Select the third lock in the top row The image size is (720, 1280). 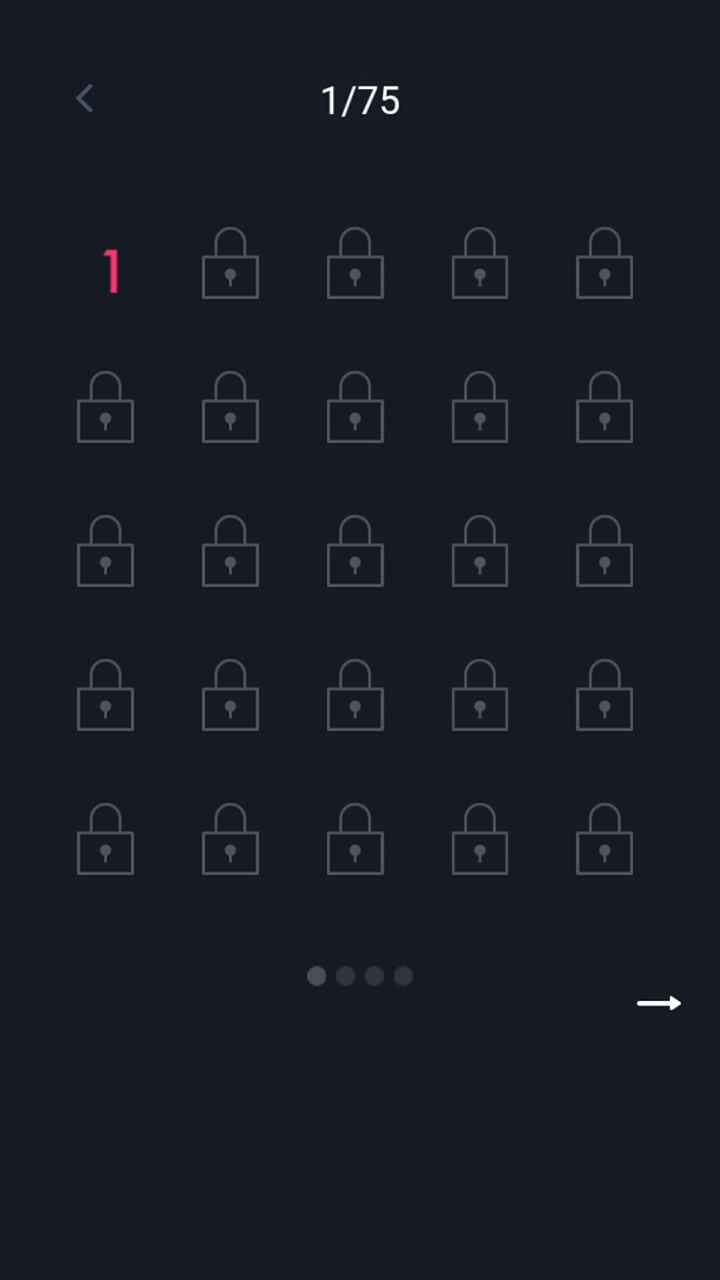355,265
